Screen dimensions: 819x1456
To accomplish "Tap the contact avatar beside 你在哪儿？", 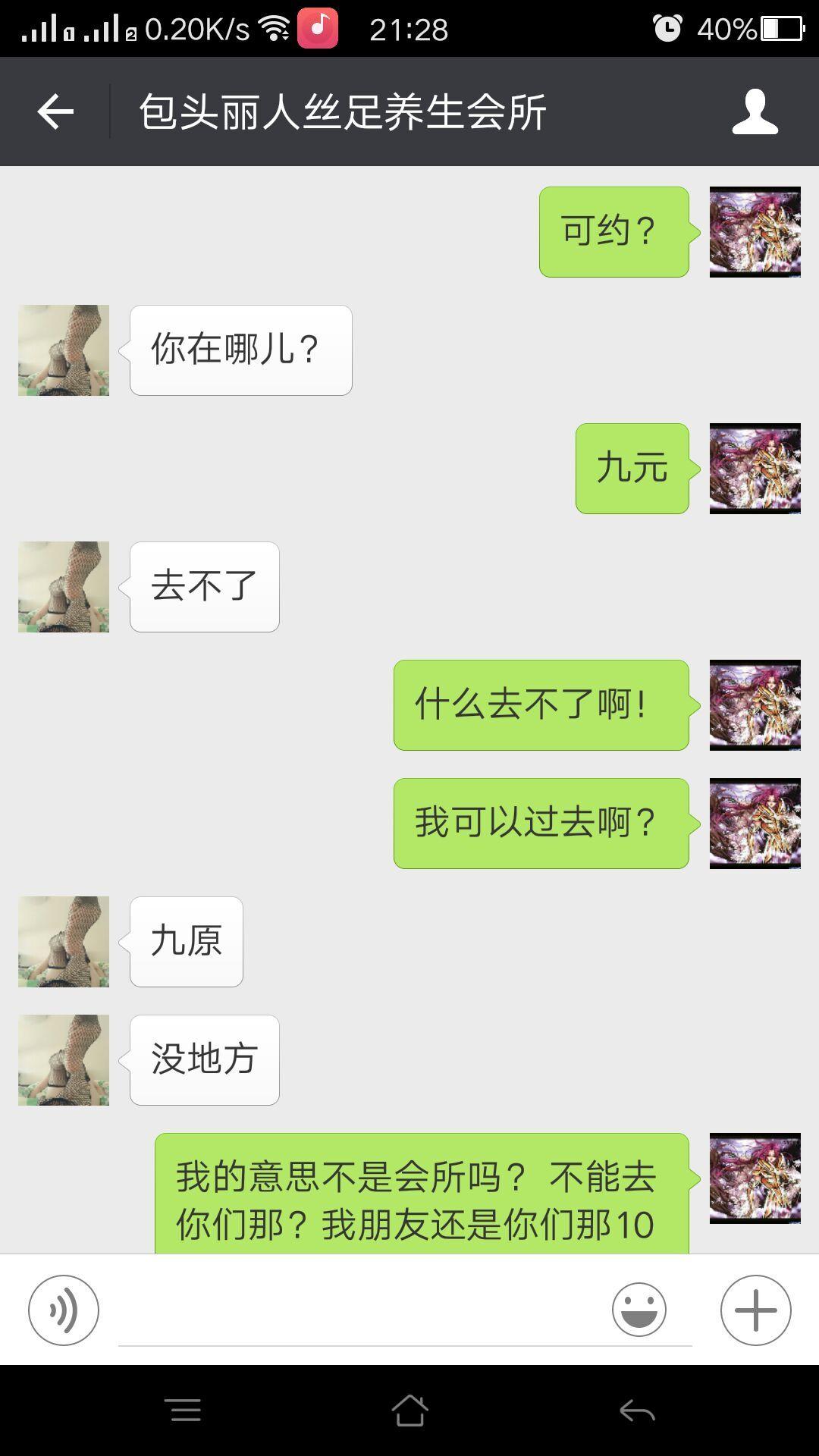I will pyautogui.click(x=64, y=350).
